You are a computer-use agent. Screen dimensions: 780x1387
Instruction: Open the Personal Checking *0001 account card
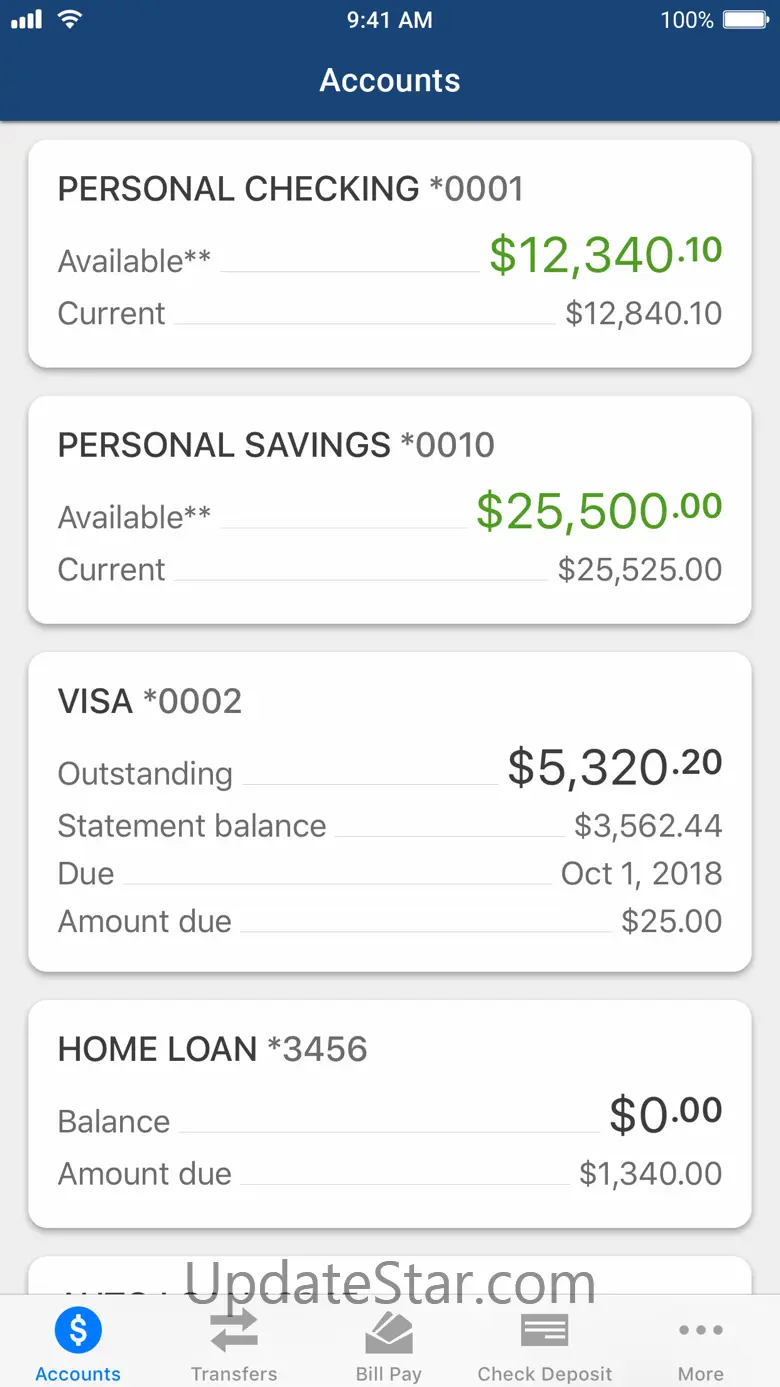tap(390, 254)
